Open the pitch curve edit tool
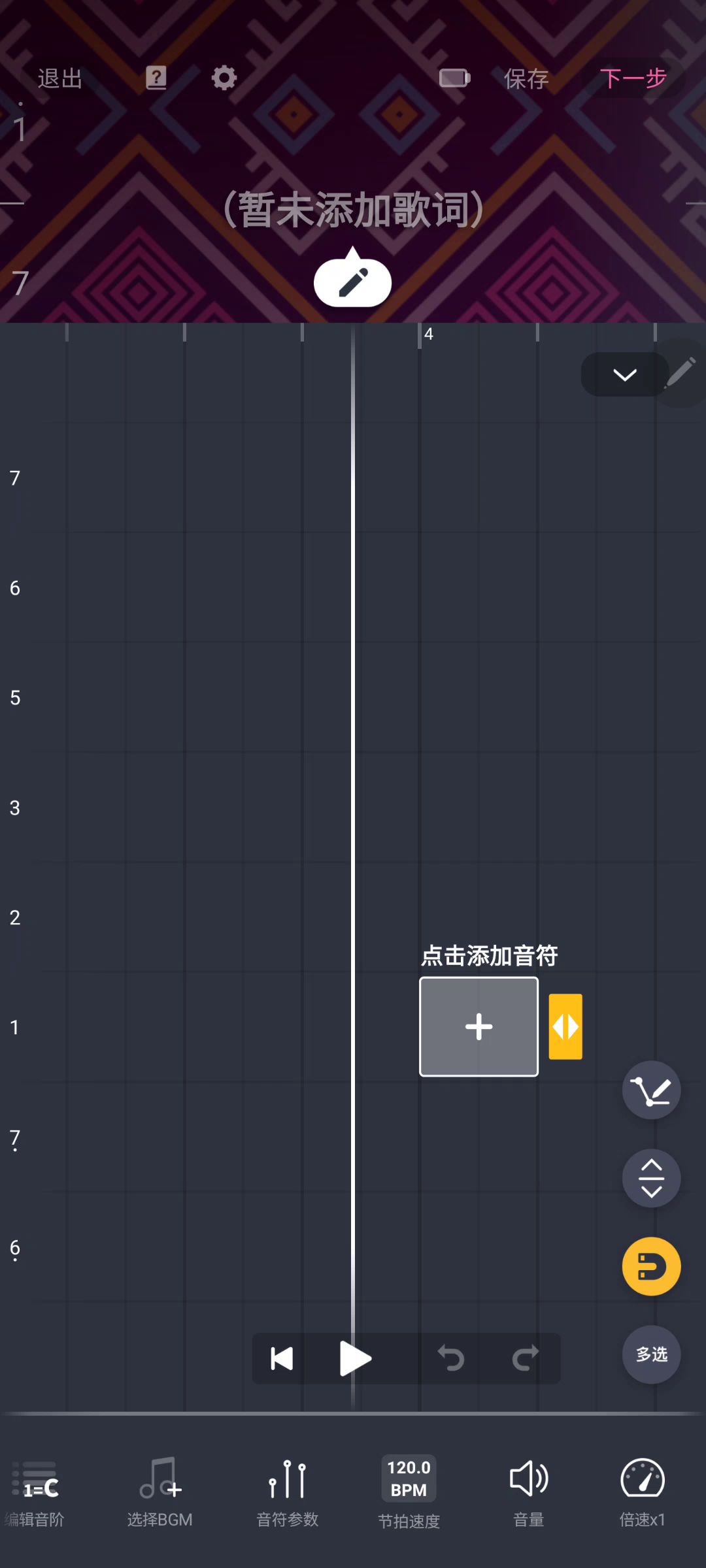This screenshot has width=706, height=1568. (x=651, y=1090)
